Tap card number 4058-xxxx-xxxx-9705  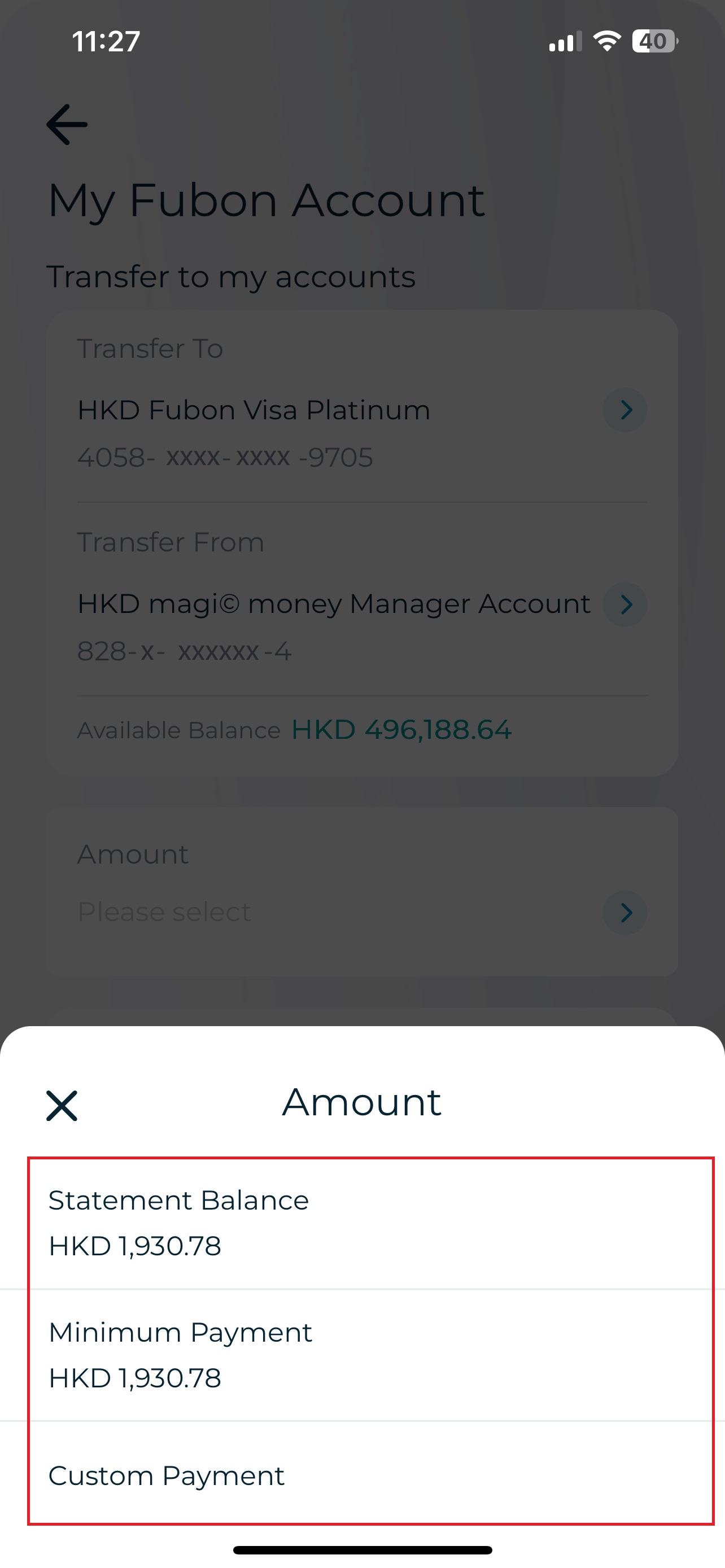pyautogui.click(x=226, y=457)
